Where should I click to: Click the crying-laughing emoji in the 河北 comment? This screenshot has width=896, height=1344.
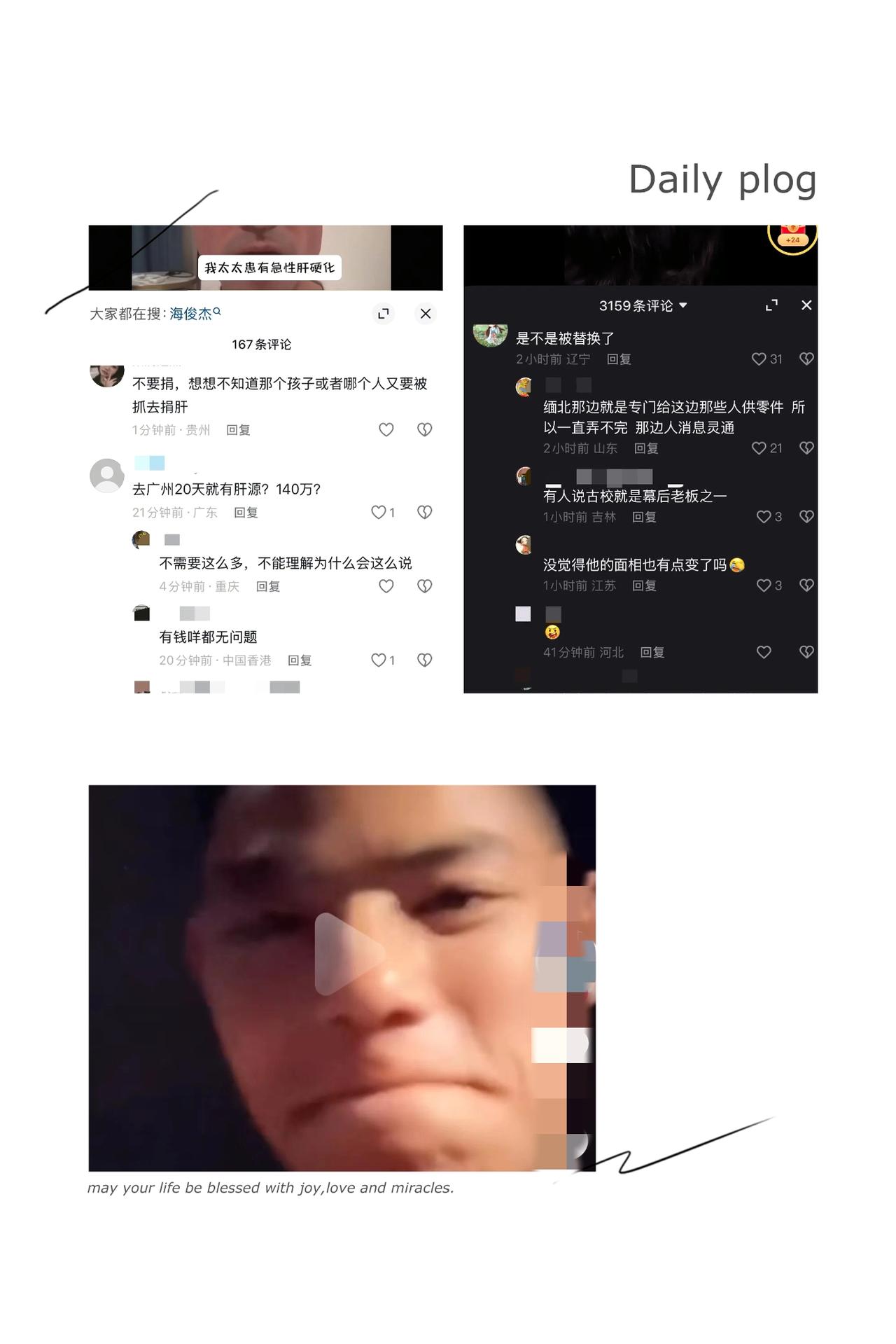553,632
